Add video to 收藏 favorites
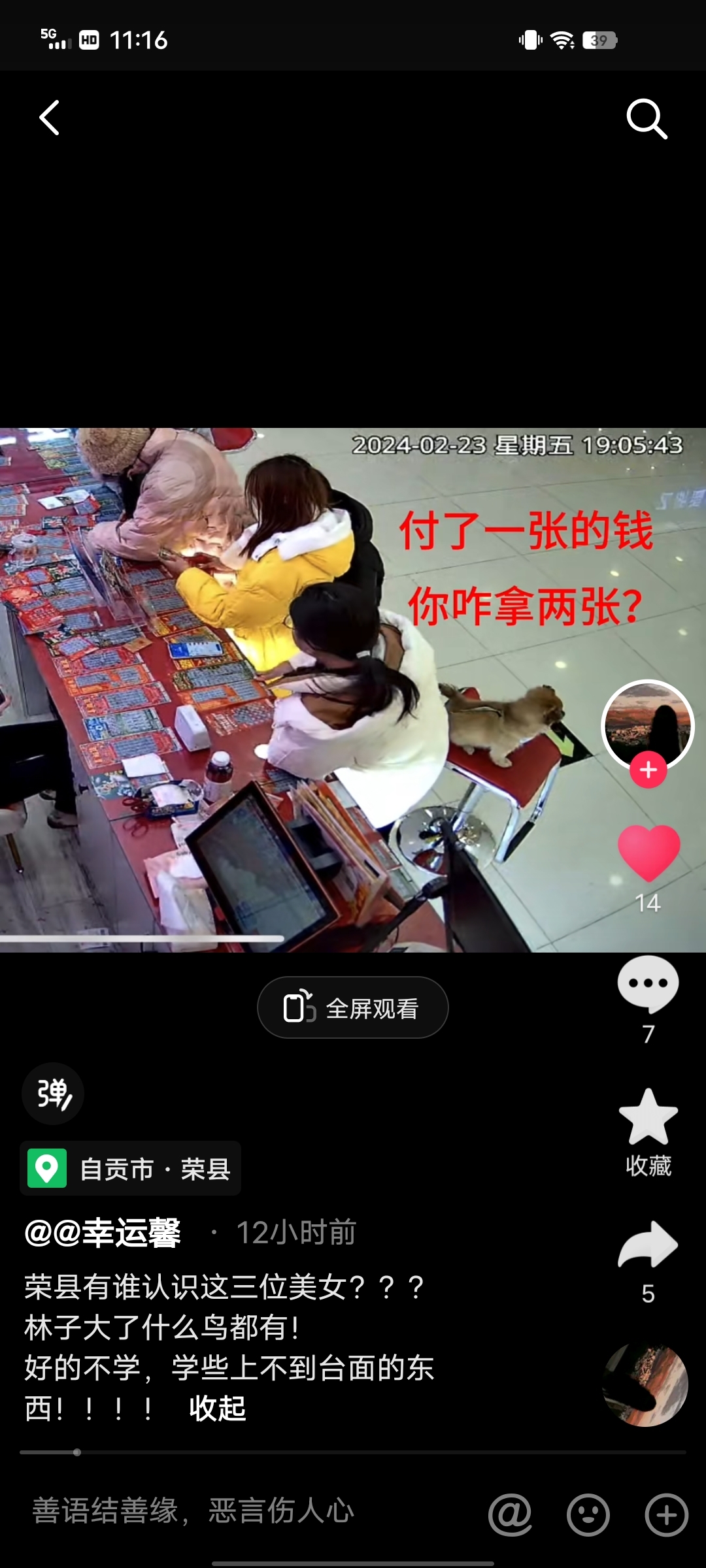Viewport: 706px width, 1568px height. 648,1119
